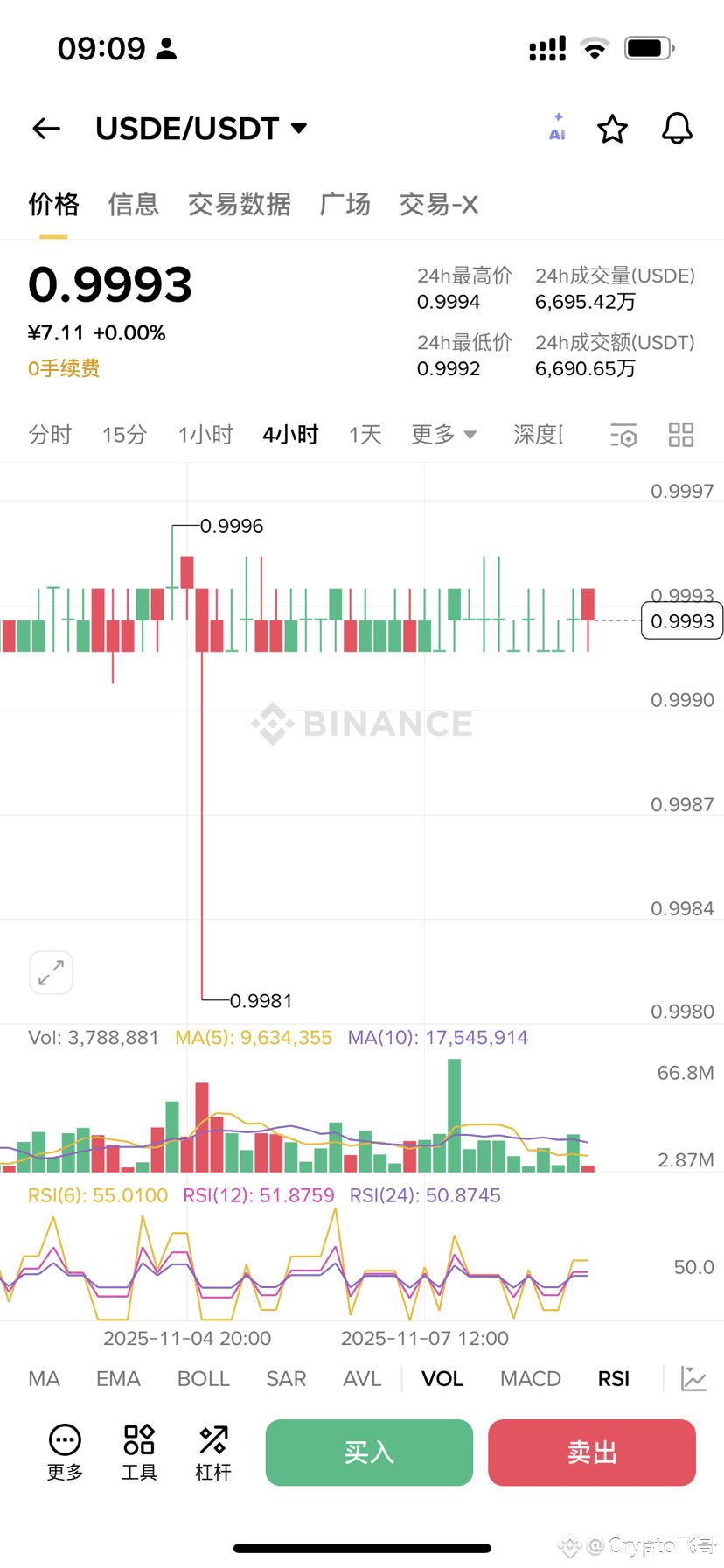Screen dimensions: 724x1568
Task: Click the notification bell icon
Action: tap(677, 129)
